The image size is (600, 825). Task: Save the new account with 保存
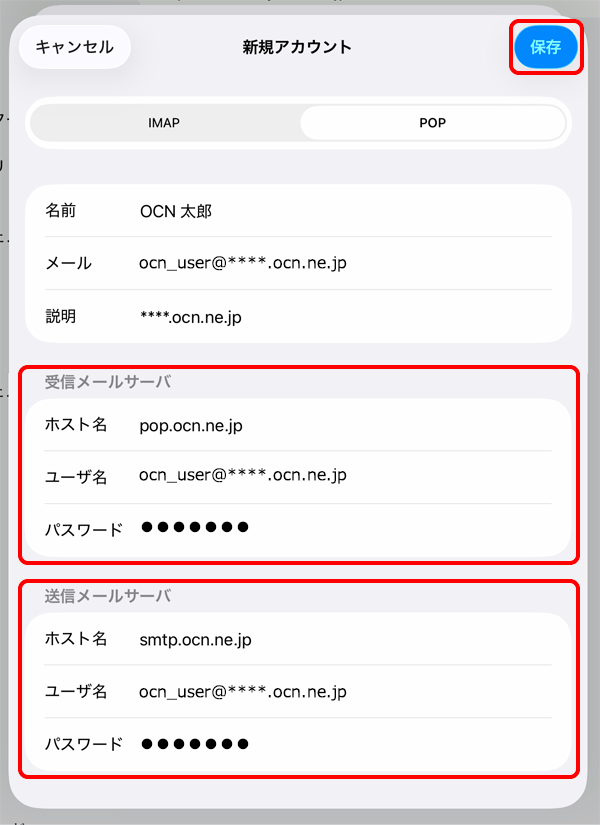546,47
